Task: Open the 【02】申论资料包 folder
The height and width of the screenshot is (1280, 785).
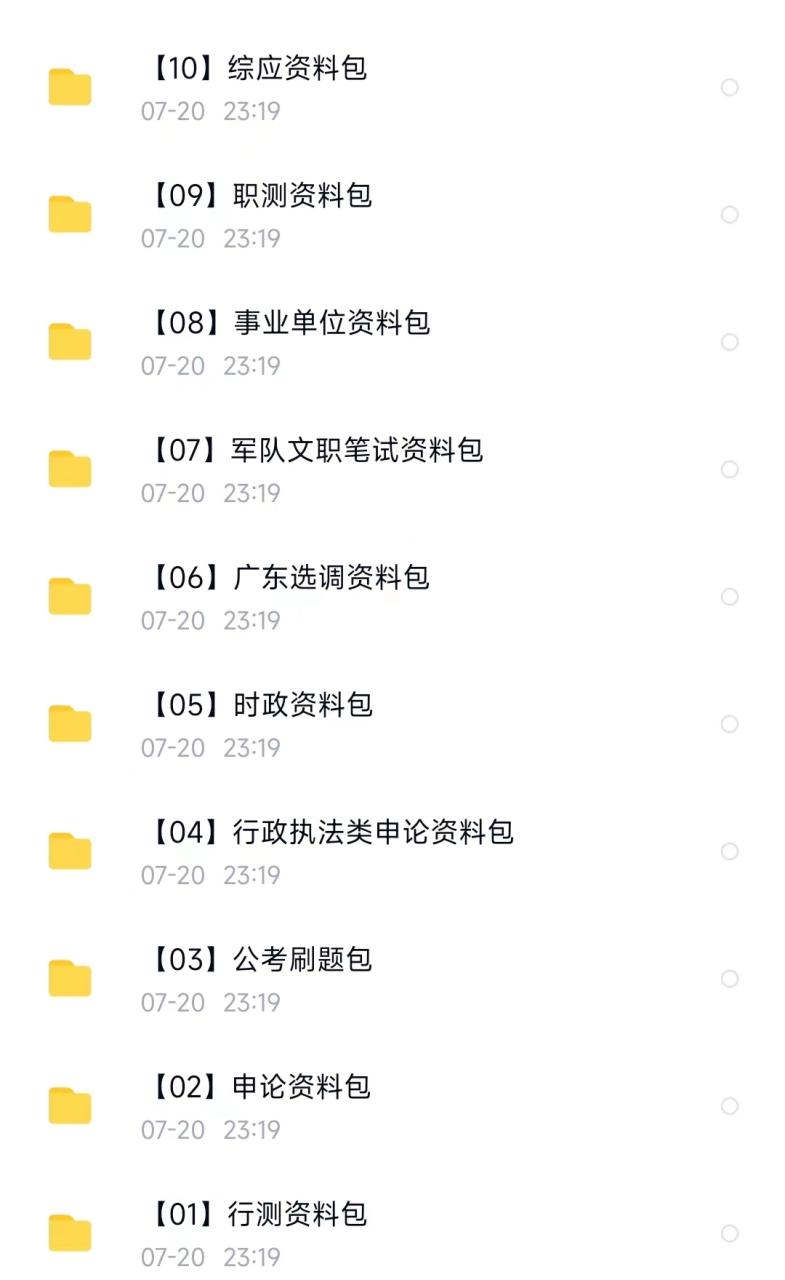Action: (260, 1087)
